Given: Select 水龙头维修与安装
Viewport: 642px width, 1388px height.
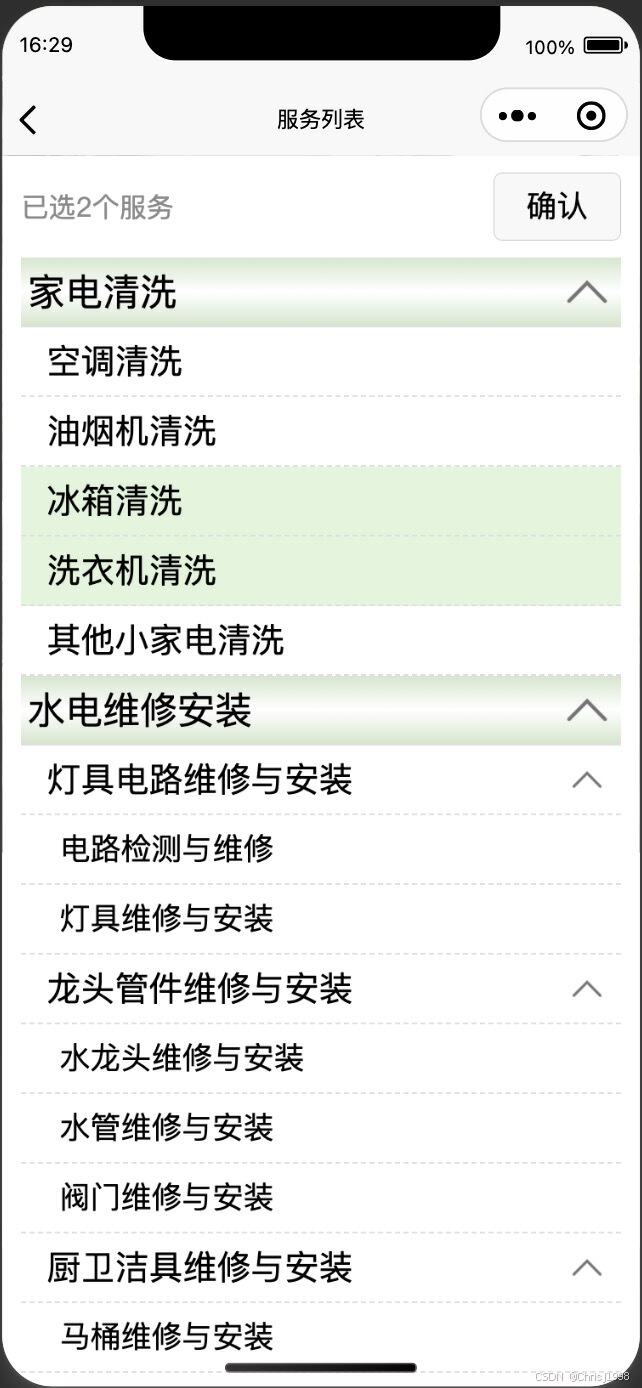Looking at the screenshot, I should click(x=321, y=1059).
